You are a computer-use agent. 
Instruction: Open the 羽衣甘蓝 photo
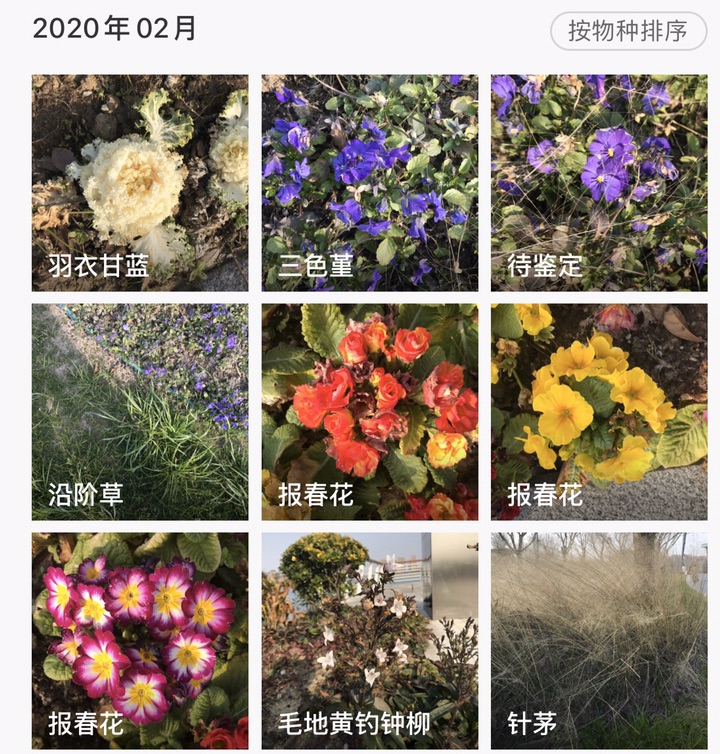tap(140, 183)
